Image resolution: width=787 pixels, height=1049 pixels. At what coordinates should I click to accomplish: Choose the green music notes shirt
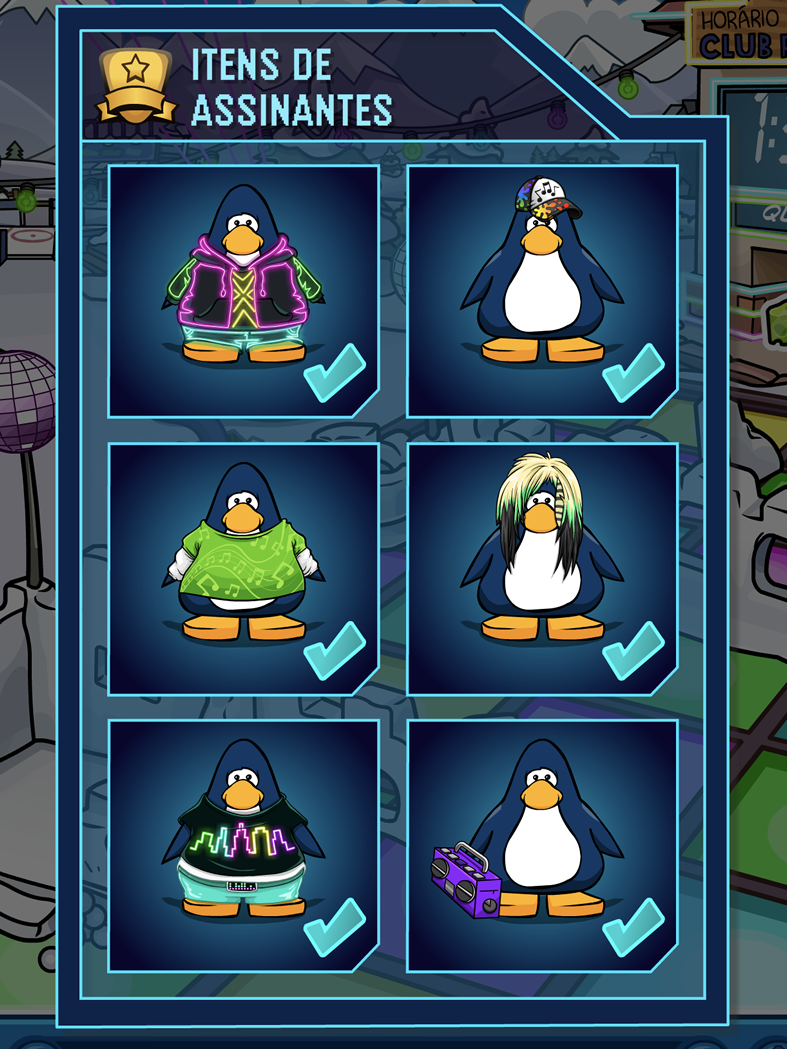pos(243,567)
